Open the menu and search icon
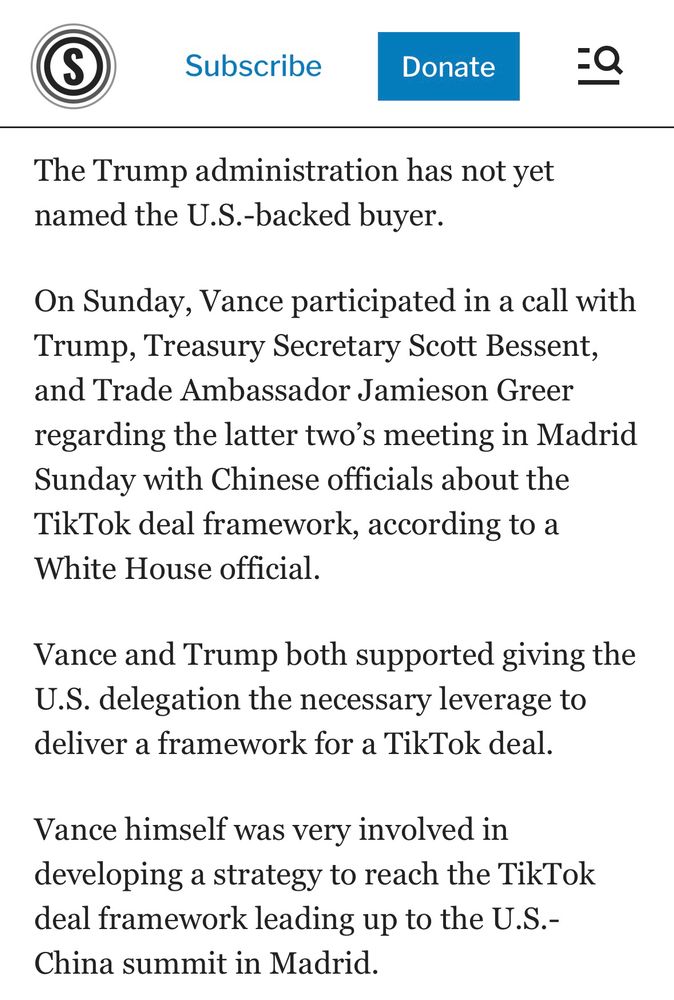 click(x=600, y=66)
